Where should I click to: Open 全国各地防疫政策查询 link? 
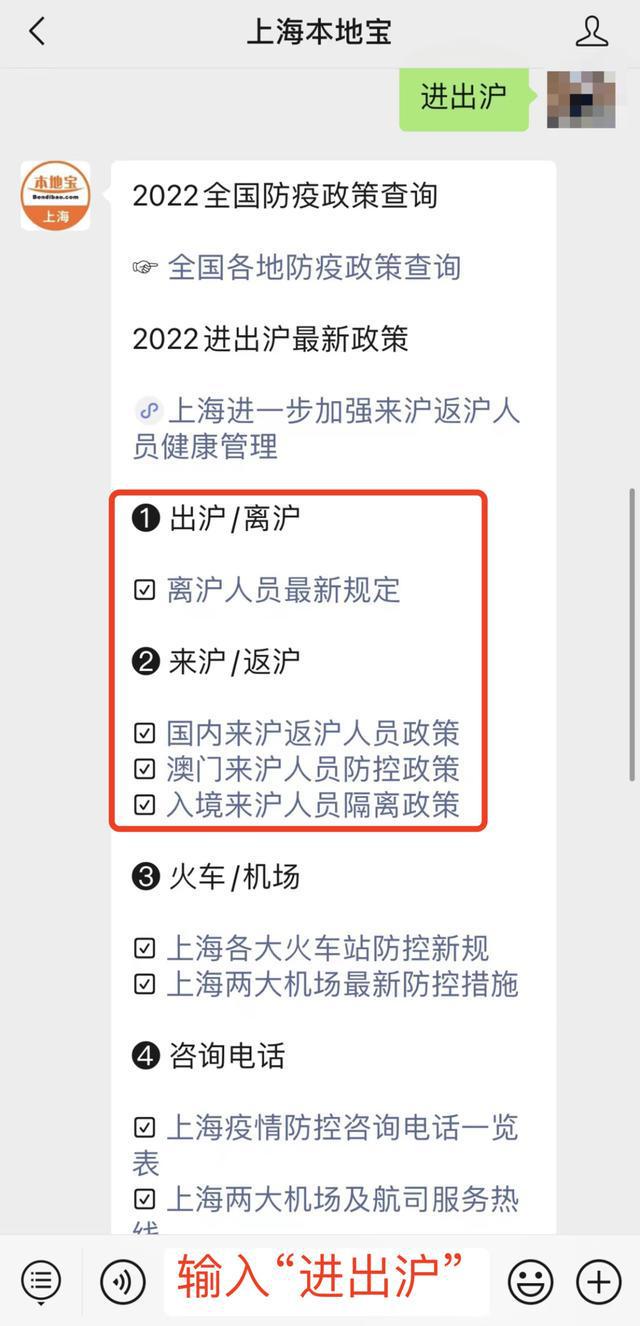click(x=313, y=267)
